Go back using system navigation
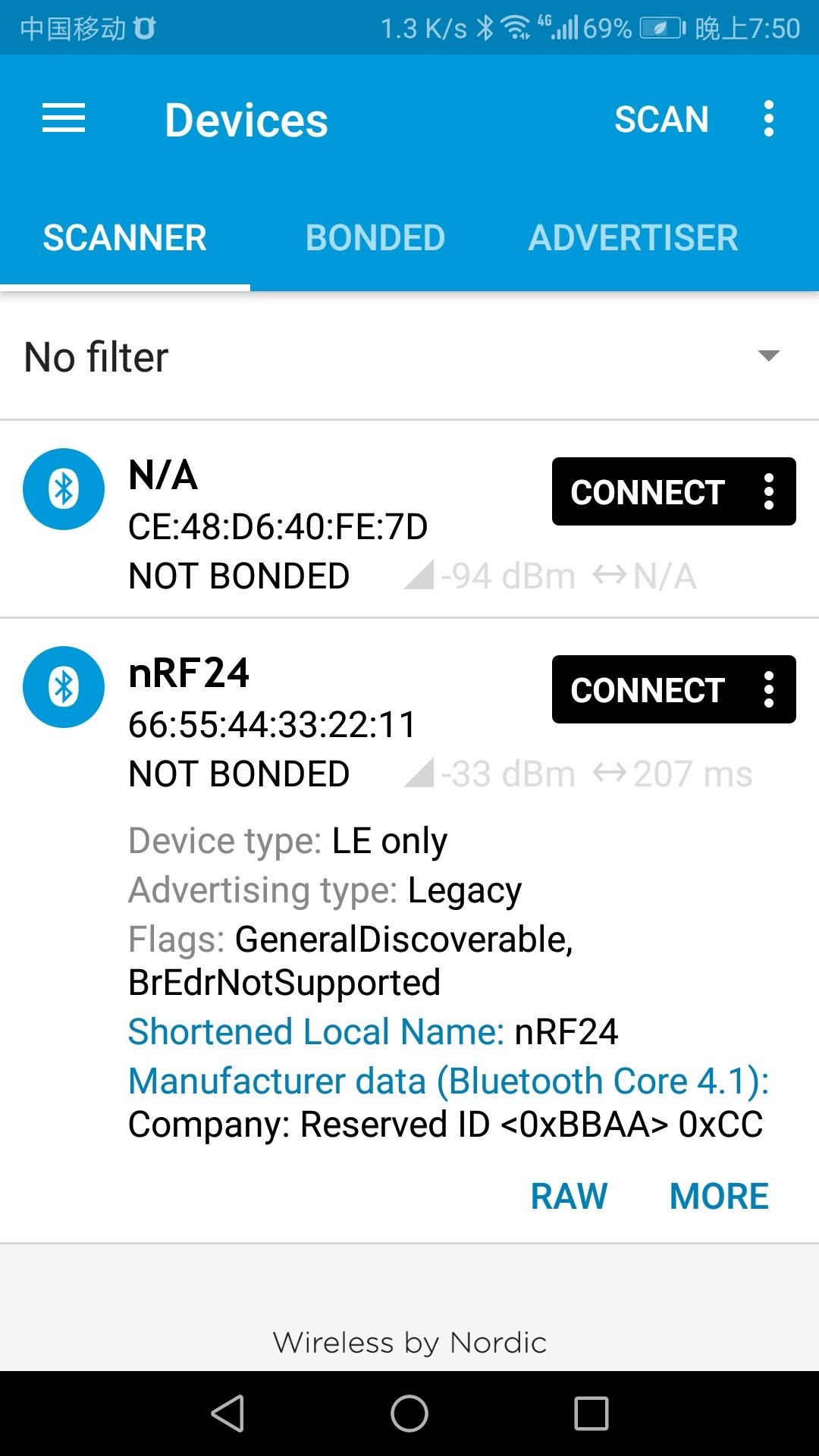 click(227, 1414)
